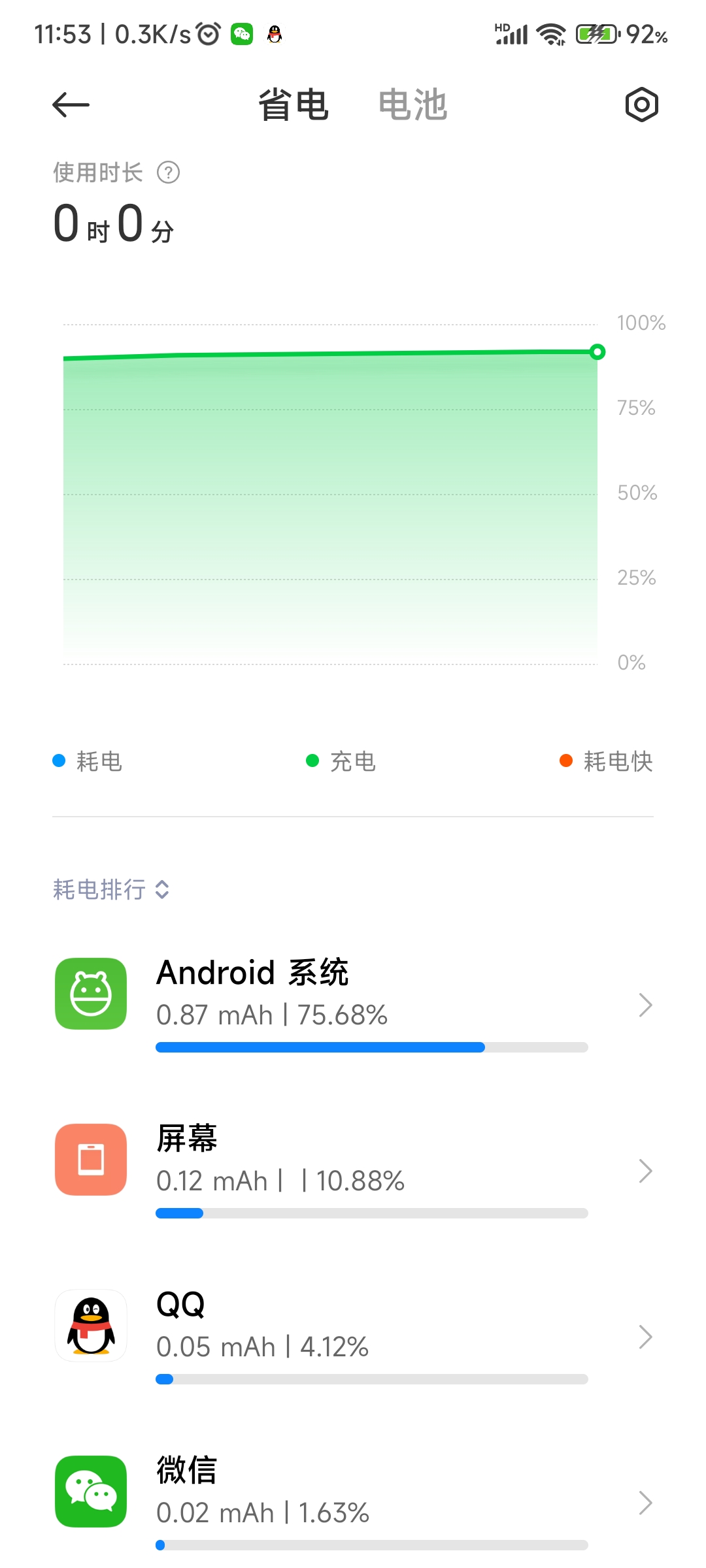
Task: View 微信 battery consumption details
Action: point(353,1502)
